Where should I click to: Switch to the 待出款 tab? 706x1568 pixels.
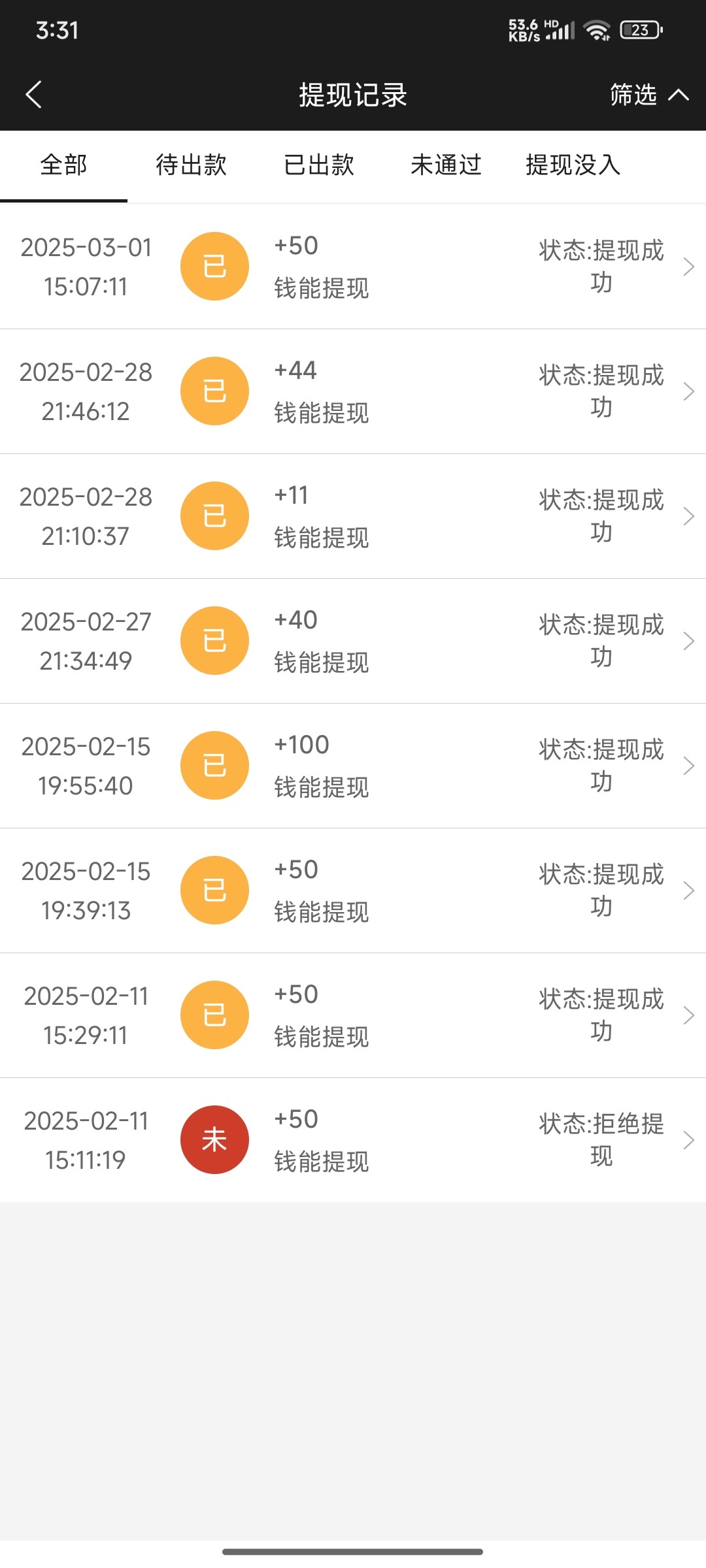(x=191, y=165)
